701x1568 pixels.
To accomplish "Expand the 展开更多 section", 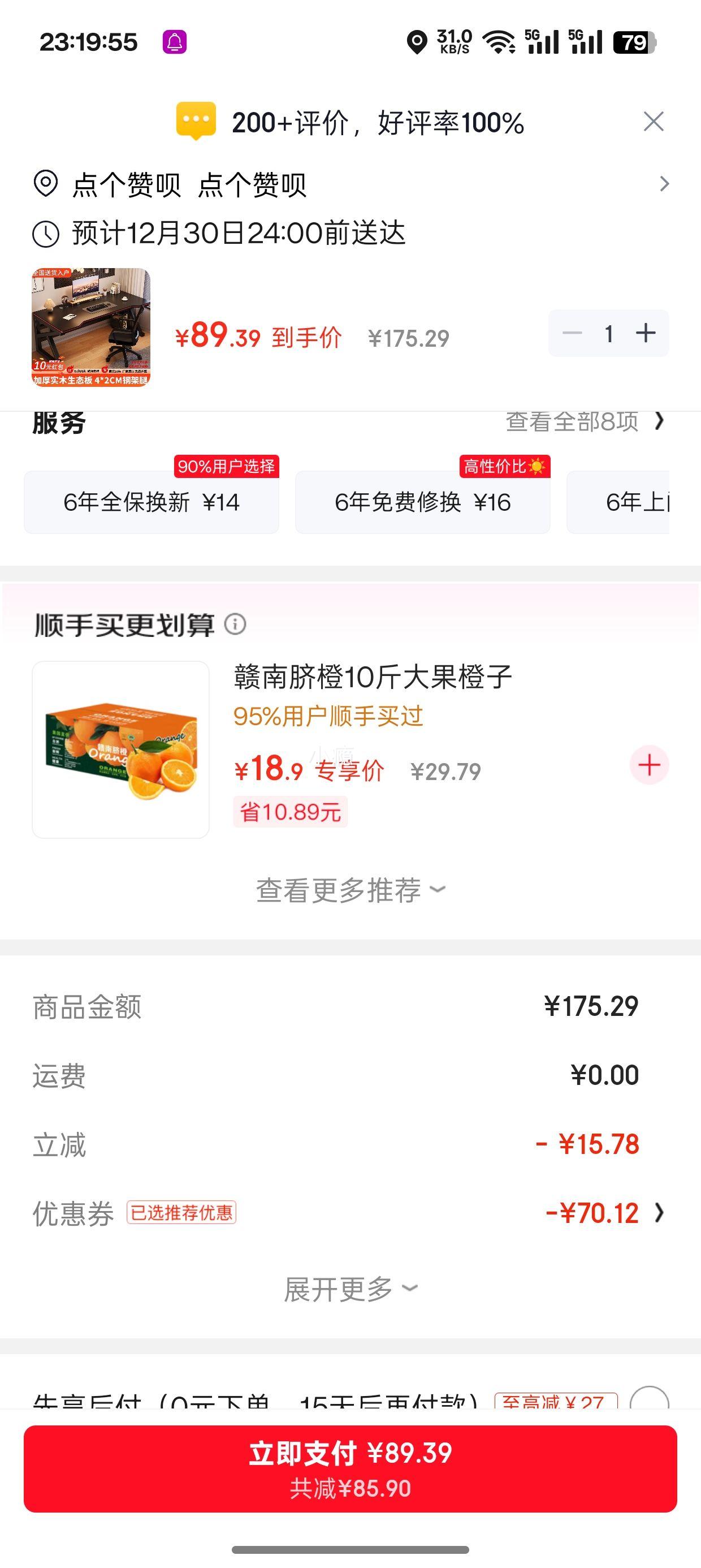I will (350, 1286).
